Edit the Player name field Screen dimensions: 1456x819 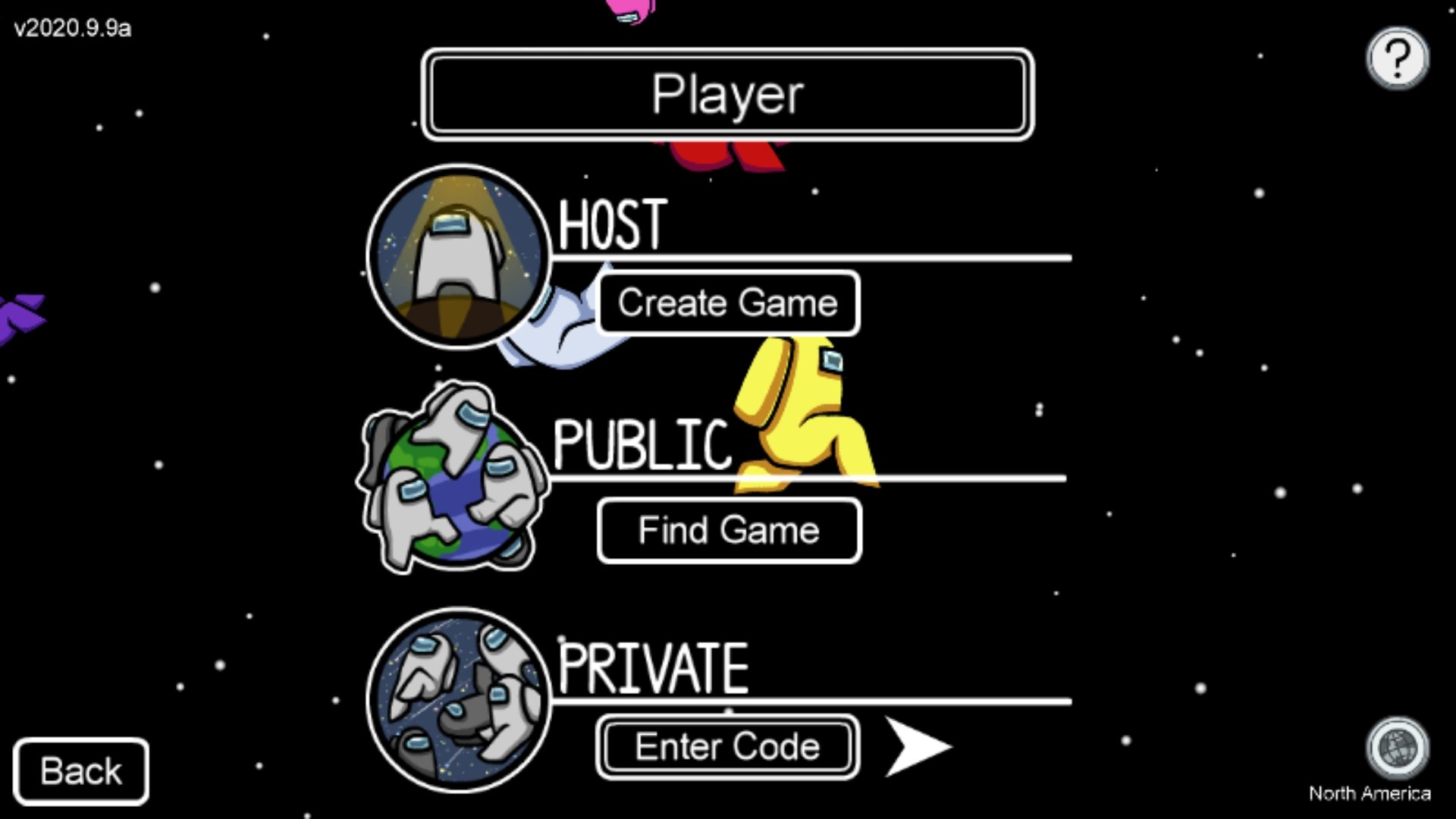(727, 95)
